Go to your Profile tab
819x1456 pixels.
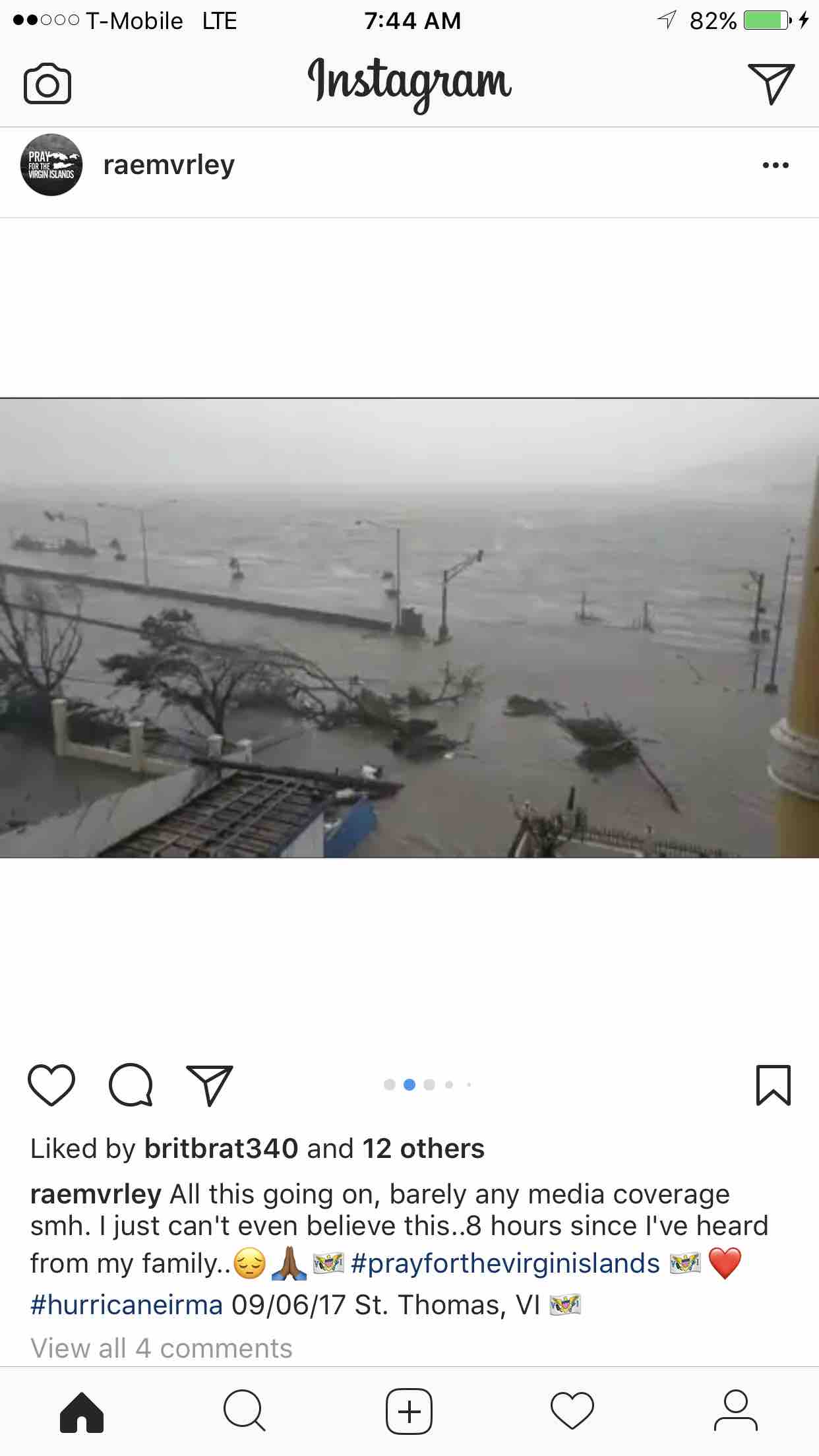click(x=736, y=1412)
